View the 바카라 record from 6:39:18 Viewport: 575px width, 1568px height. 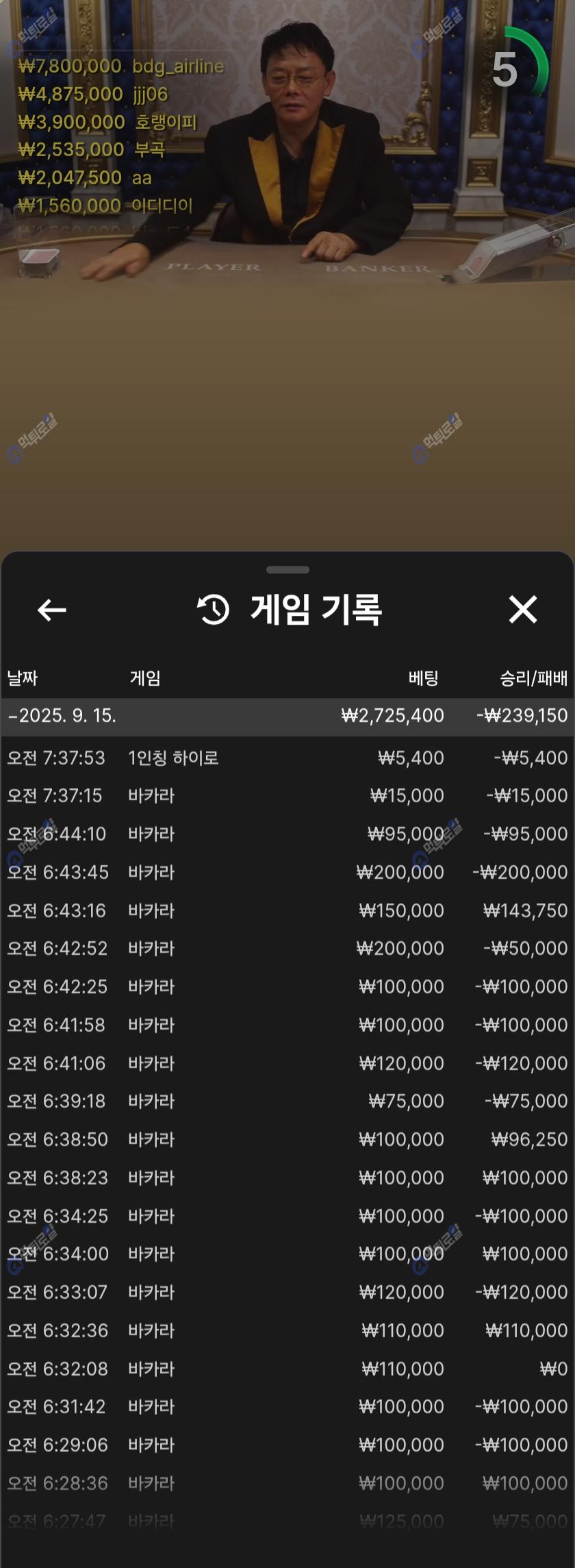(287, 1101)
